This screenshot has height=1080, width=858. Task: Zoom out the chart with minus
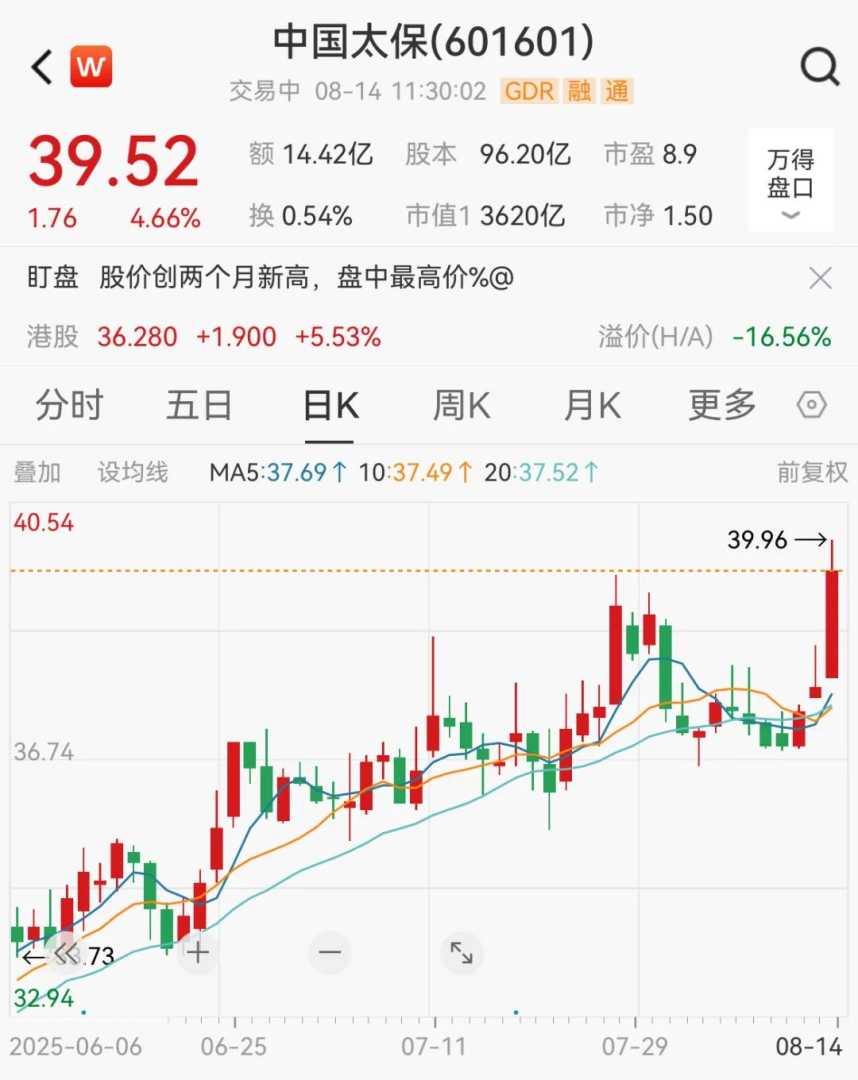click(x=330, y=952)
